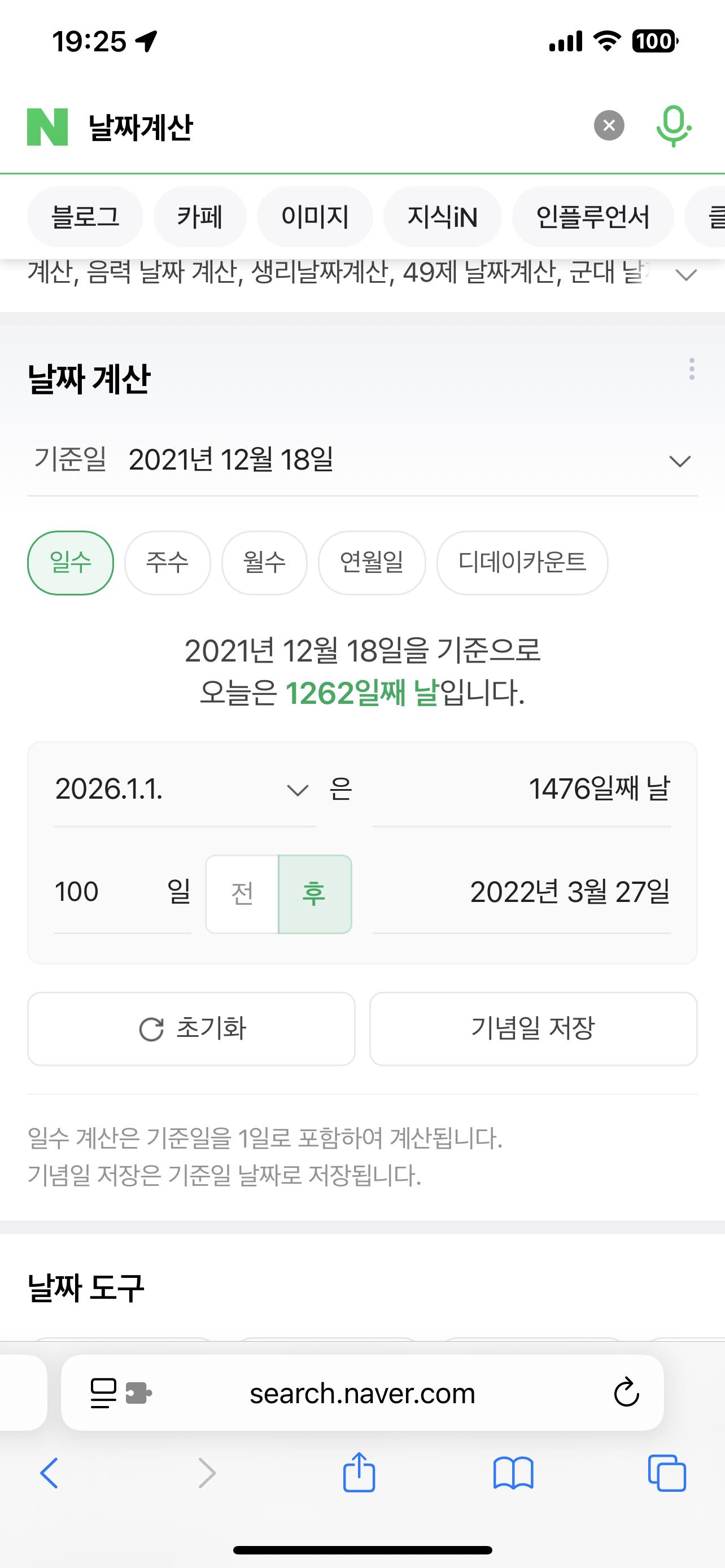Expand the related search terms list
This screenshot has width=725, height=1568.
686,275
